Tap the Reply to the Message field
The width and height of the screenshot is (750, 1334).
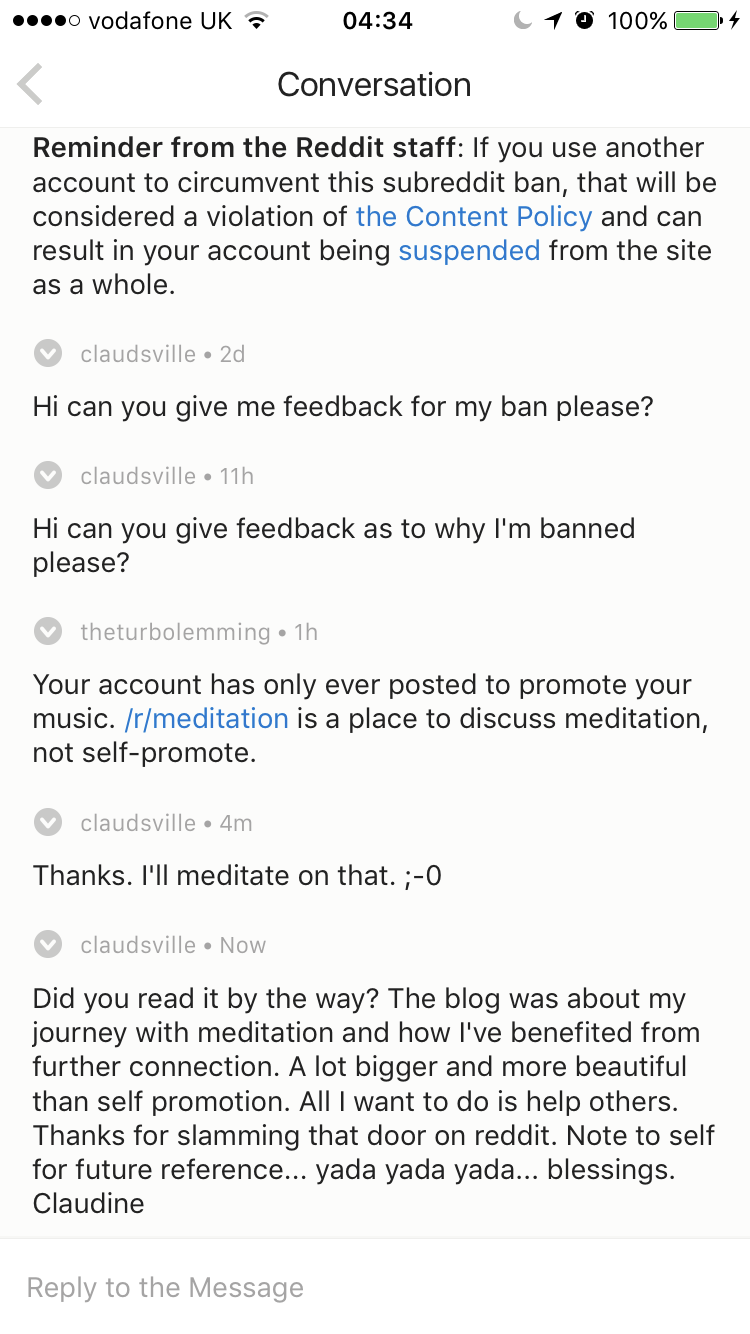pyautogui.click(x=374, y=1287)
